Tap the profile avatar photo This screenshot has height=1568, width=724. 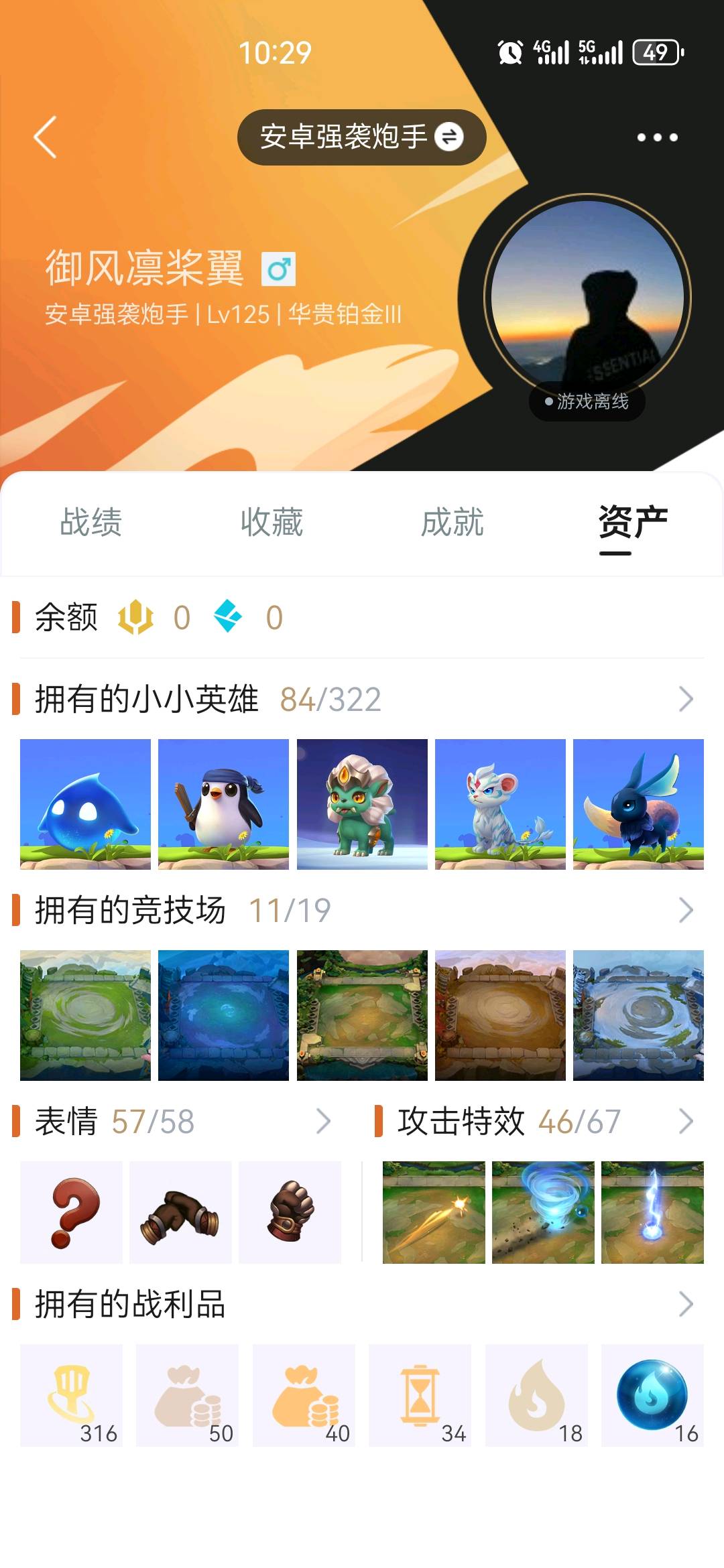click(x=587, y=298)
